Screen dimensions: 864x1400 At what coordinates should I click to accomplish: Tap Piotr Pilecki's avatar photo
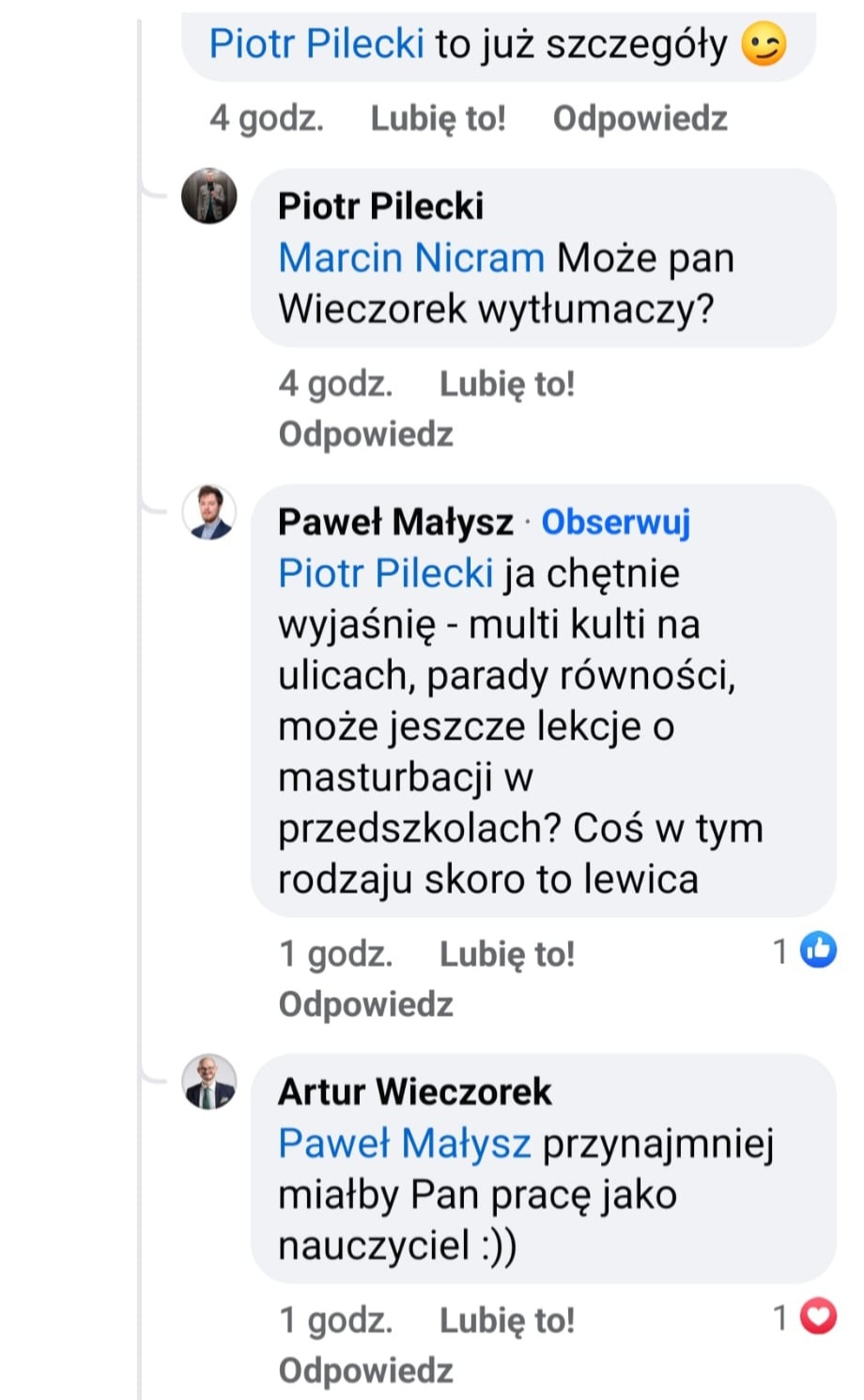click(208, 196)
